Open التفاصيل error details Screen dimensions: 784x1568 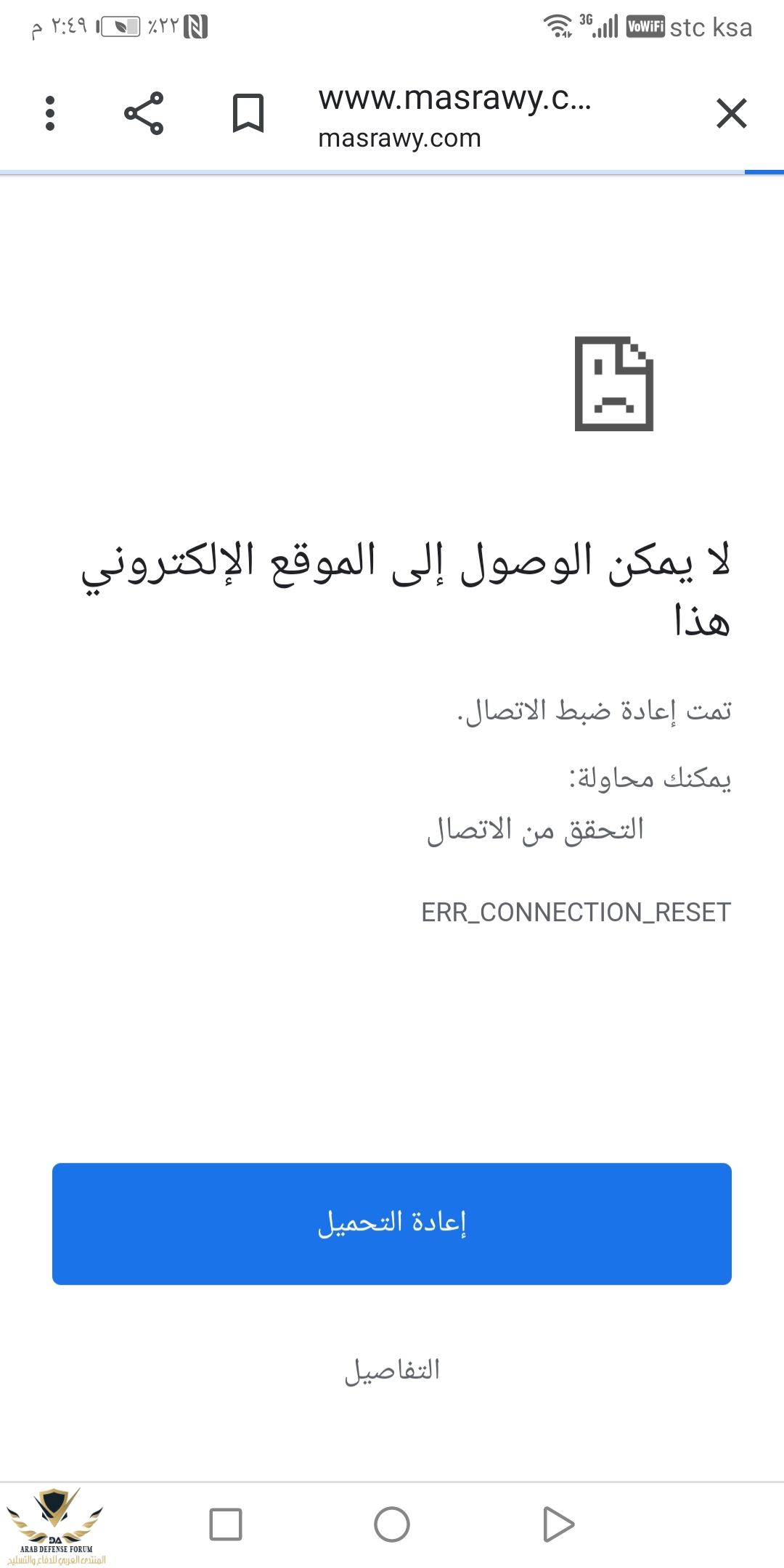392,1371
